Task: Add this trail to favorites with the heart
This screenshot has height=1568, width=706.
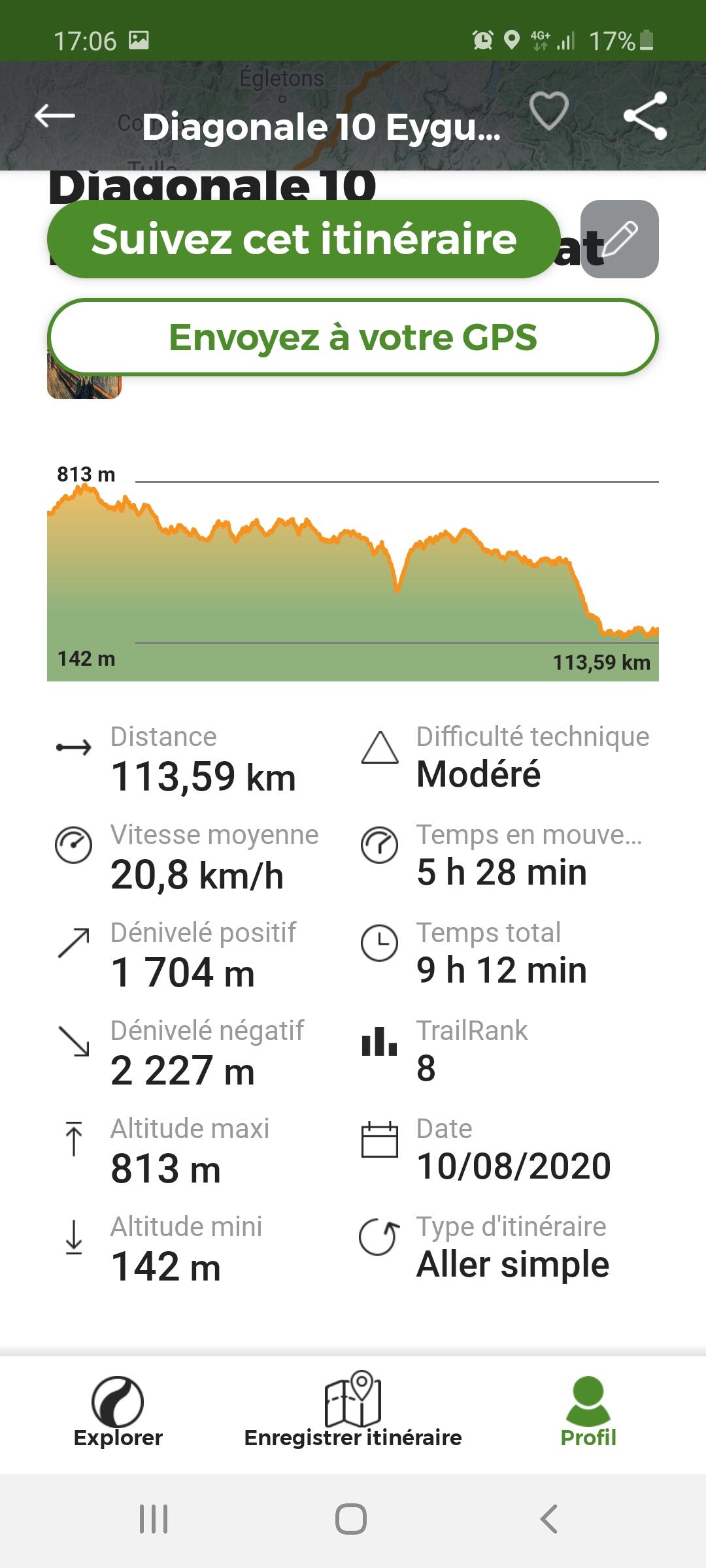Action: click(548, 112)
